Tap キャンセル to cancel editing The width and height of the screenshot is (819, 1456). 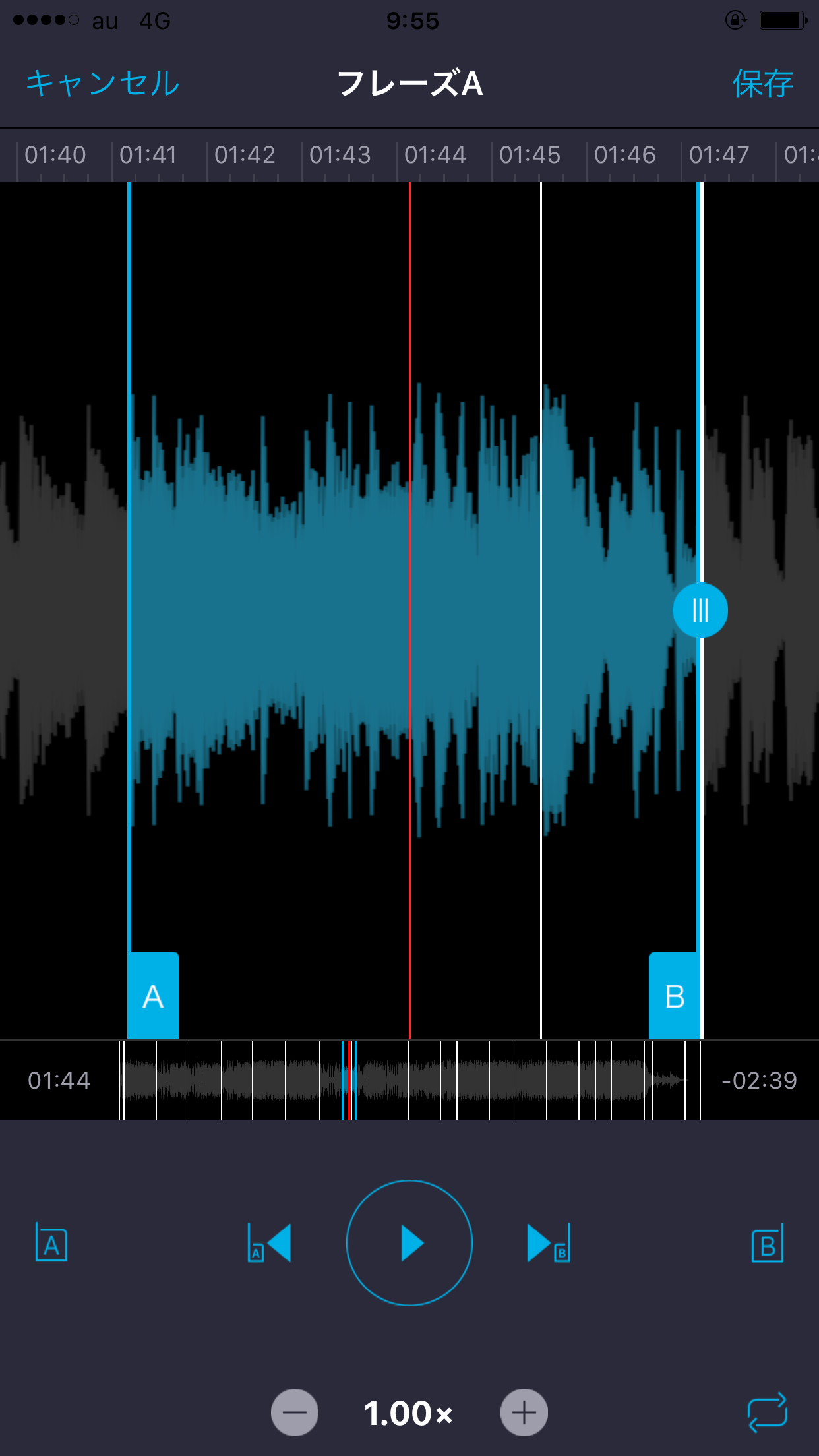pyautogui.click(x=102, y=84)
